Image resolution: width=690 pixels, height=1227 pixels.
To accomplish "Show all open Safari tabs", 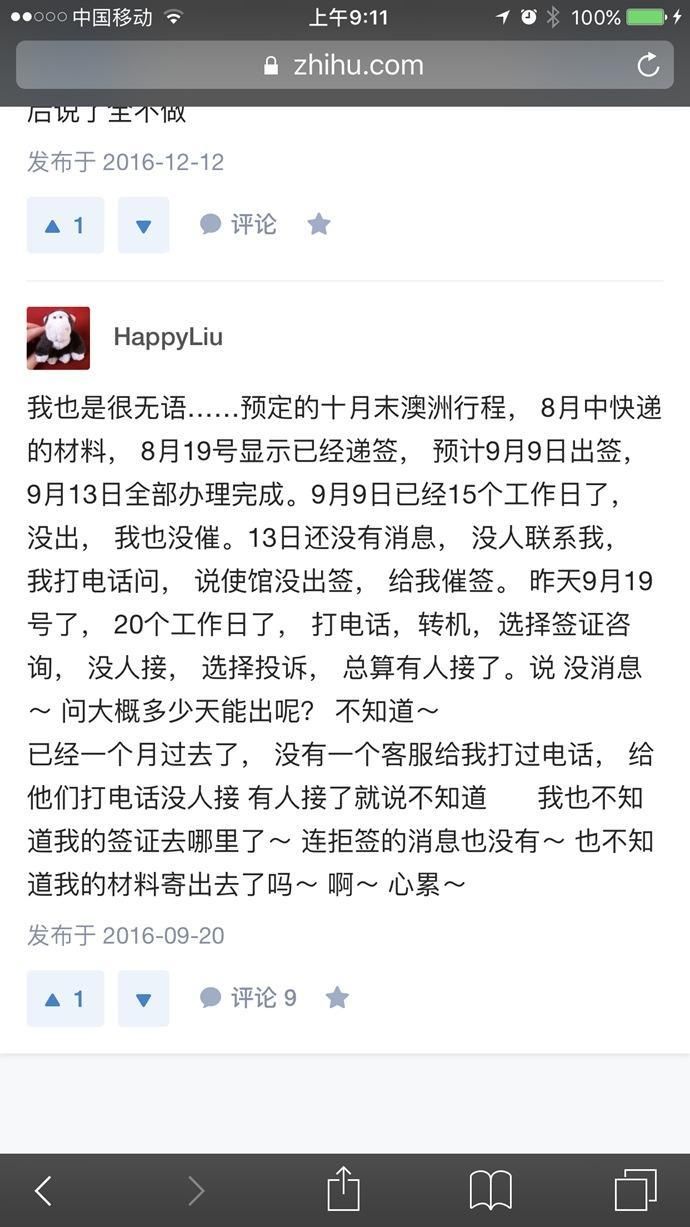I will point(636,1190).
